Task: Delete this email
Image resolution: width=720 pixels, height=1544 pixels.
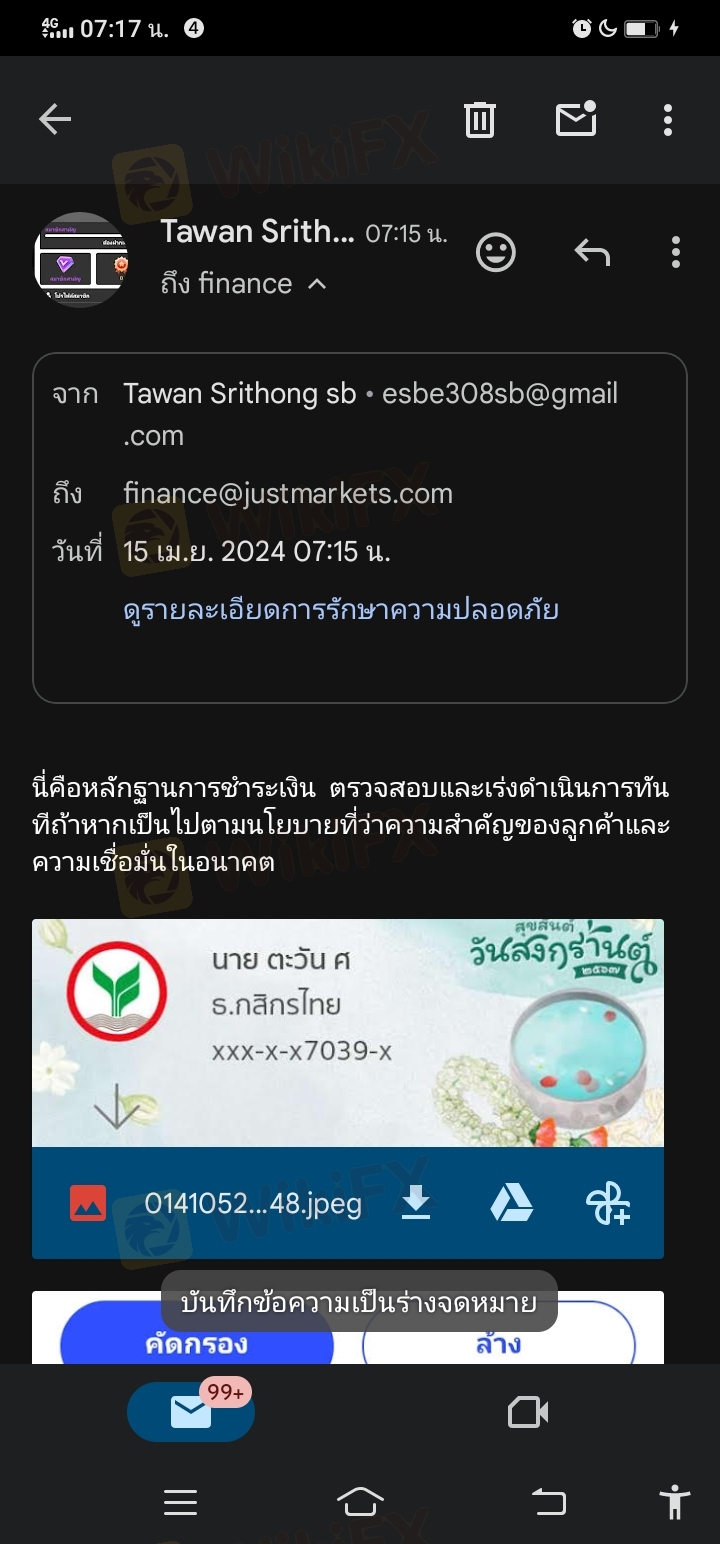Action: click(x=480, y=120)
